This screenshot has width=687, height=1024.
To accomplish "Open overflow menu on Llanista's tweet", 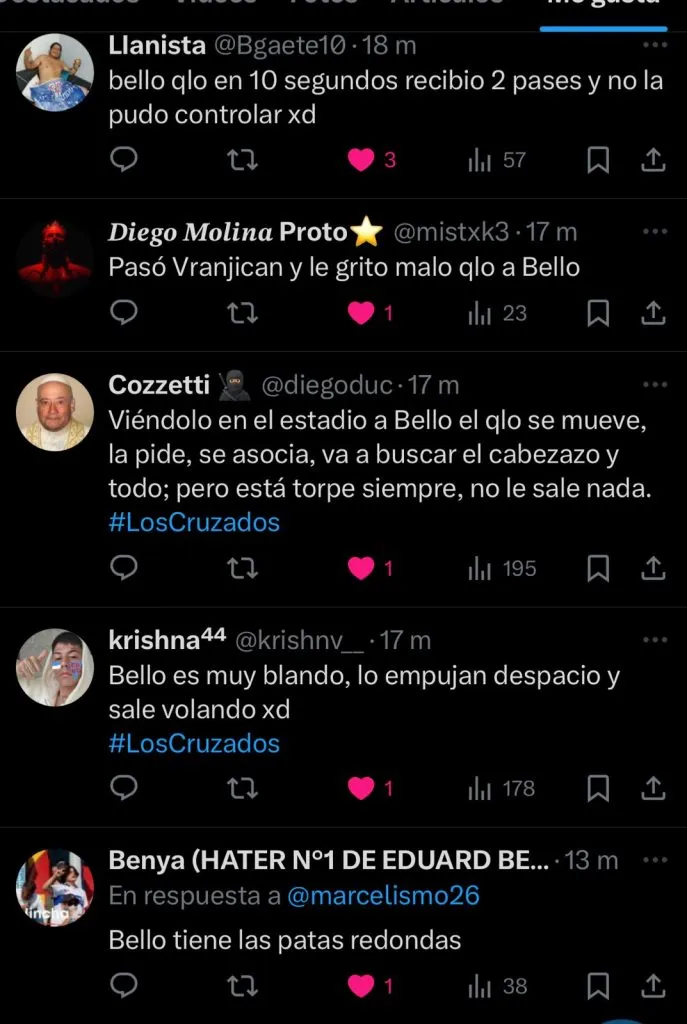I will [x=654, y=45].
